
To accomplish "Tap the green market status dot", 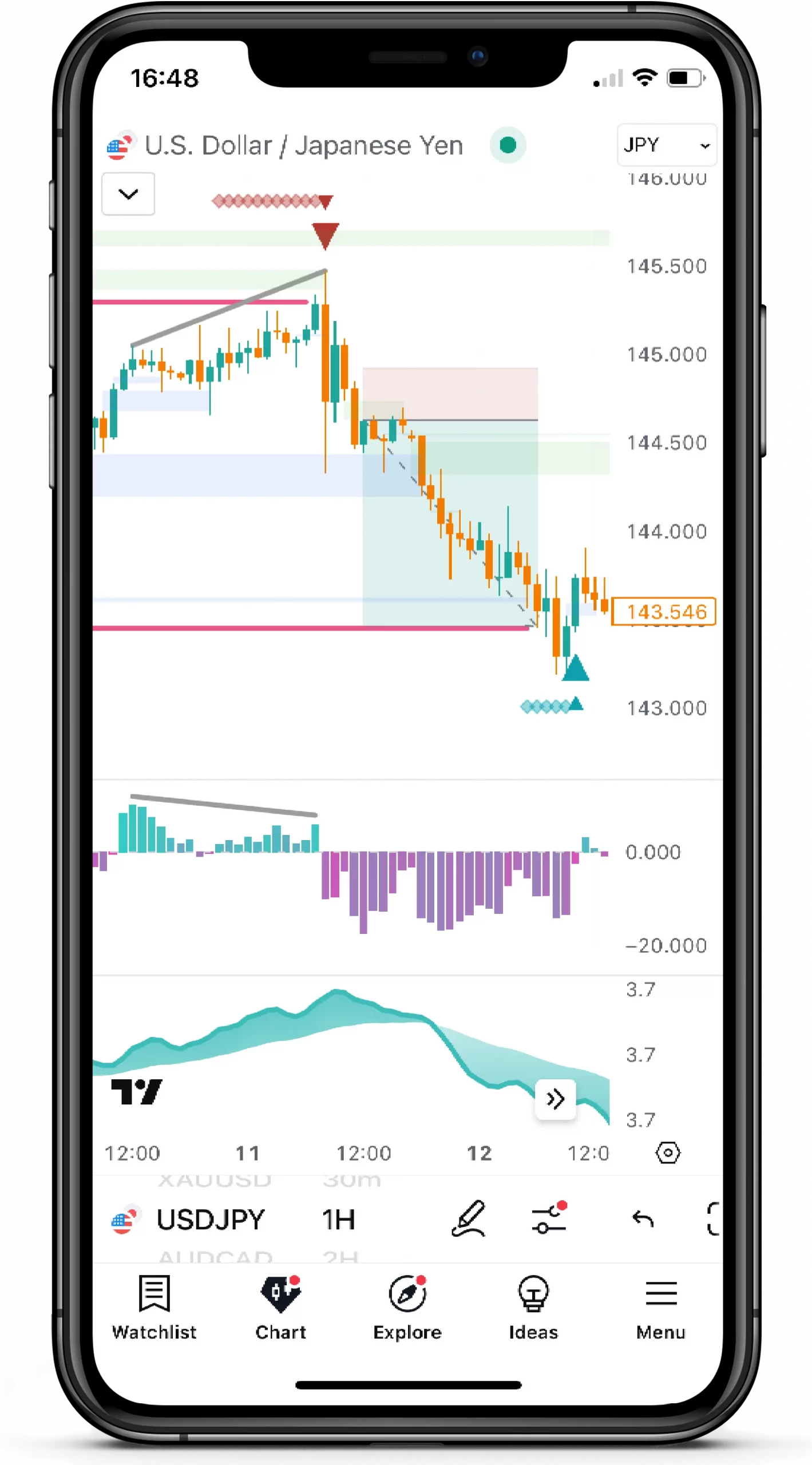I will [508, 145].
